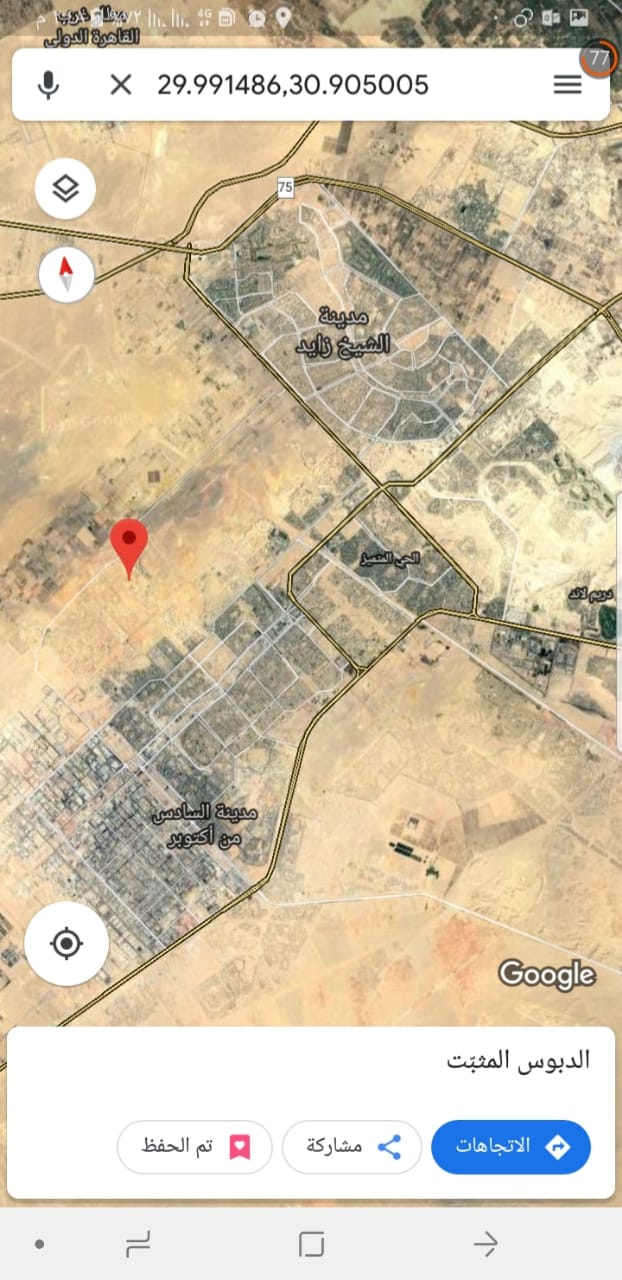Get directions with the الاتجاهات button
The height and width of the screenshot is (1280, 622).
pyautogui.click(x=511, y=1146)
